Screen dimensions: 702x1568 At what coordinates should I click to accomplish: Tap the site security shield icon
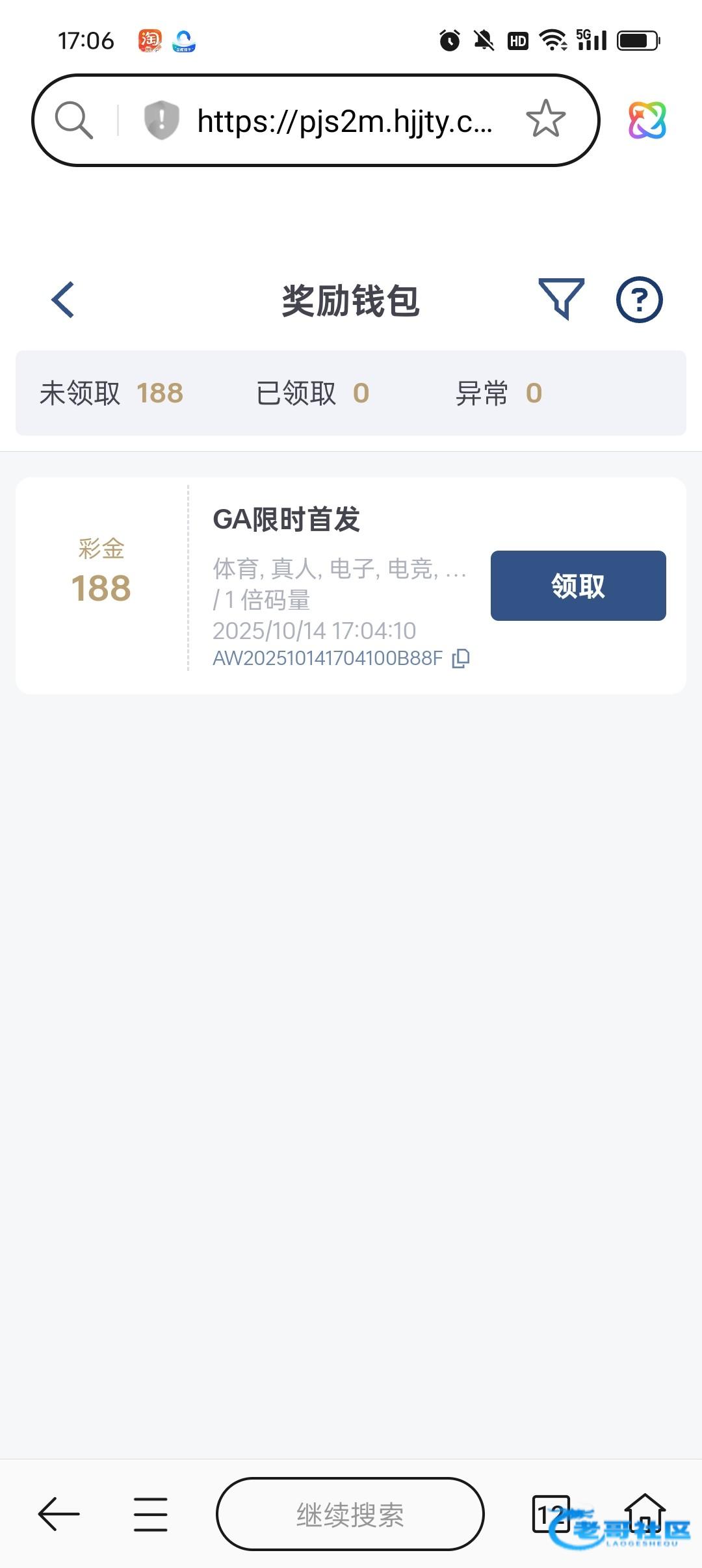pos(161,120)
